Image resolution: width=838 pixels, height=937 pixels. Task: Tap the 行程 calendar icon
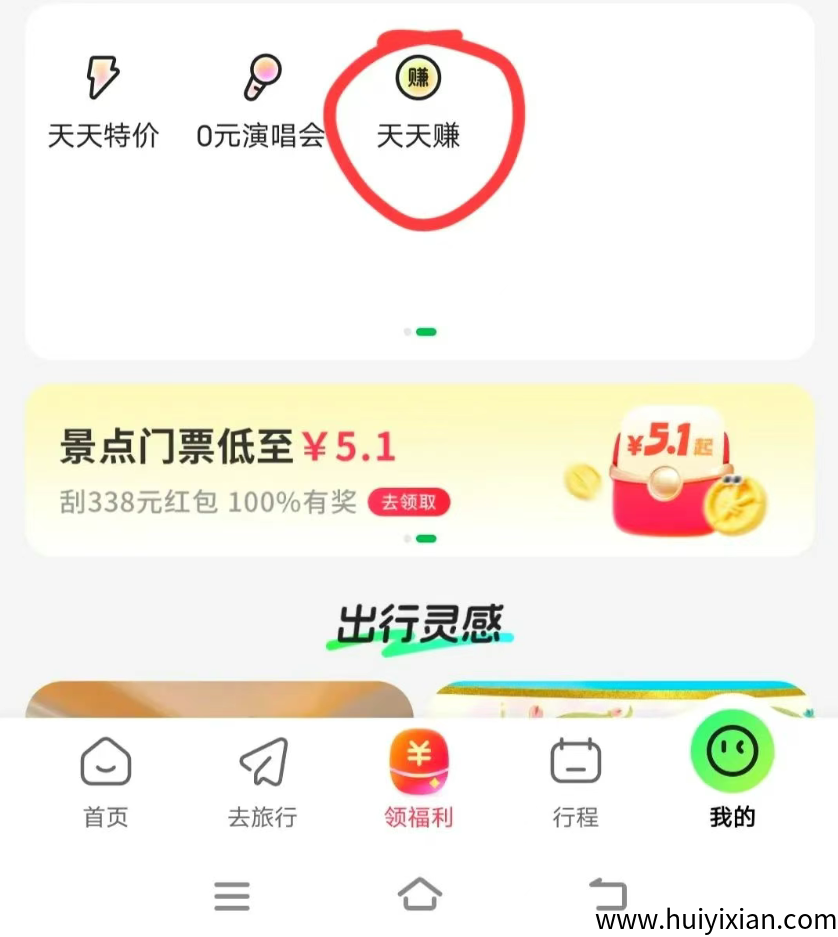575,763
